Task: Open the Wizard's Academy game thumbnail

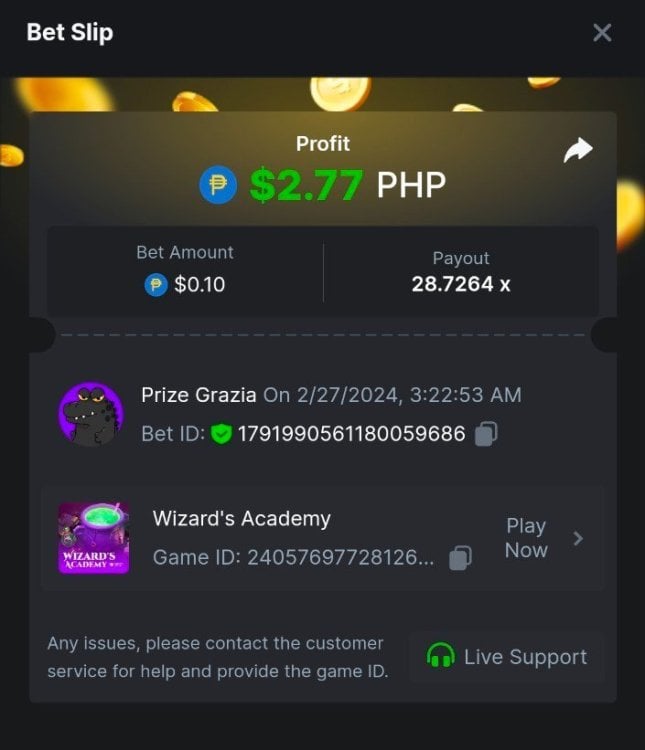Action: pyautogui.click(x=94, y=538)
